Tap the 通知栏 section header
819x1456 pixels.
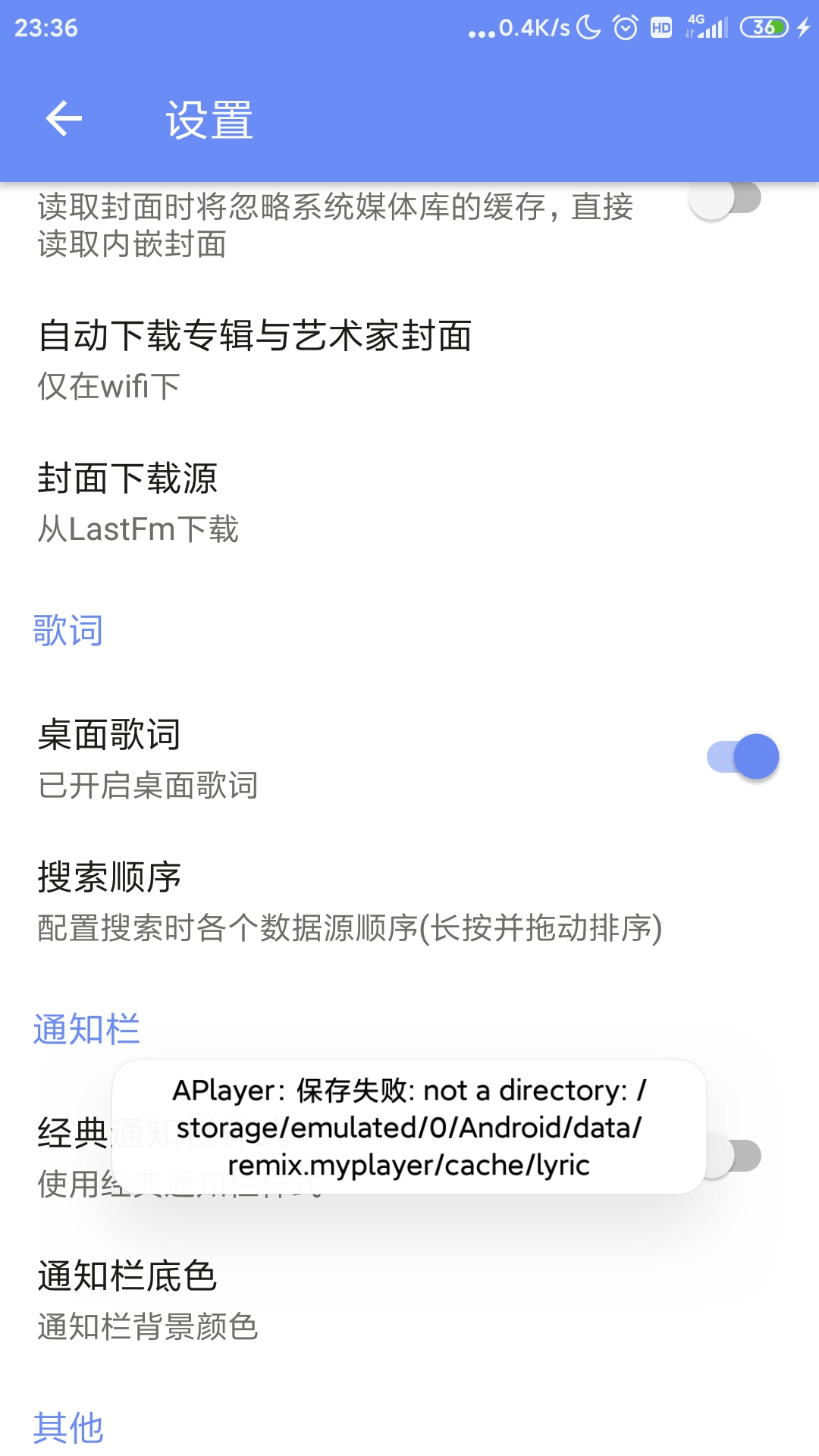click(x=87, y=1029)
